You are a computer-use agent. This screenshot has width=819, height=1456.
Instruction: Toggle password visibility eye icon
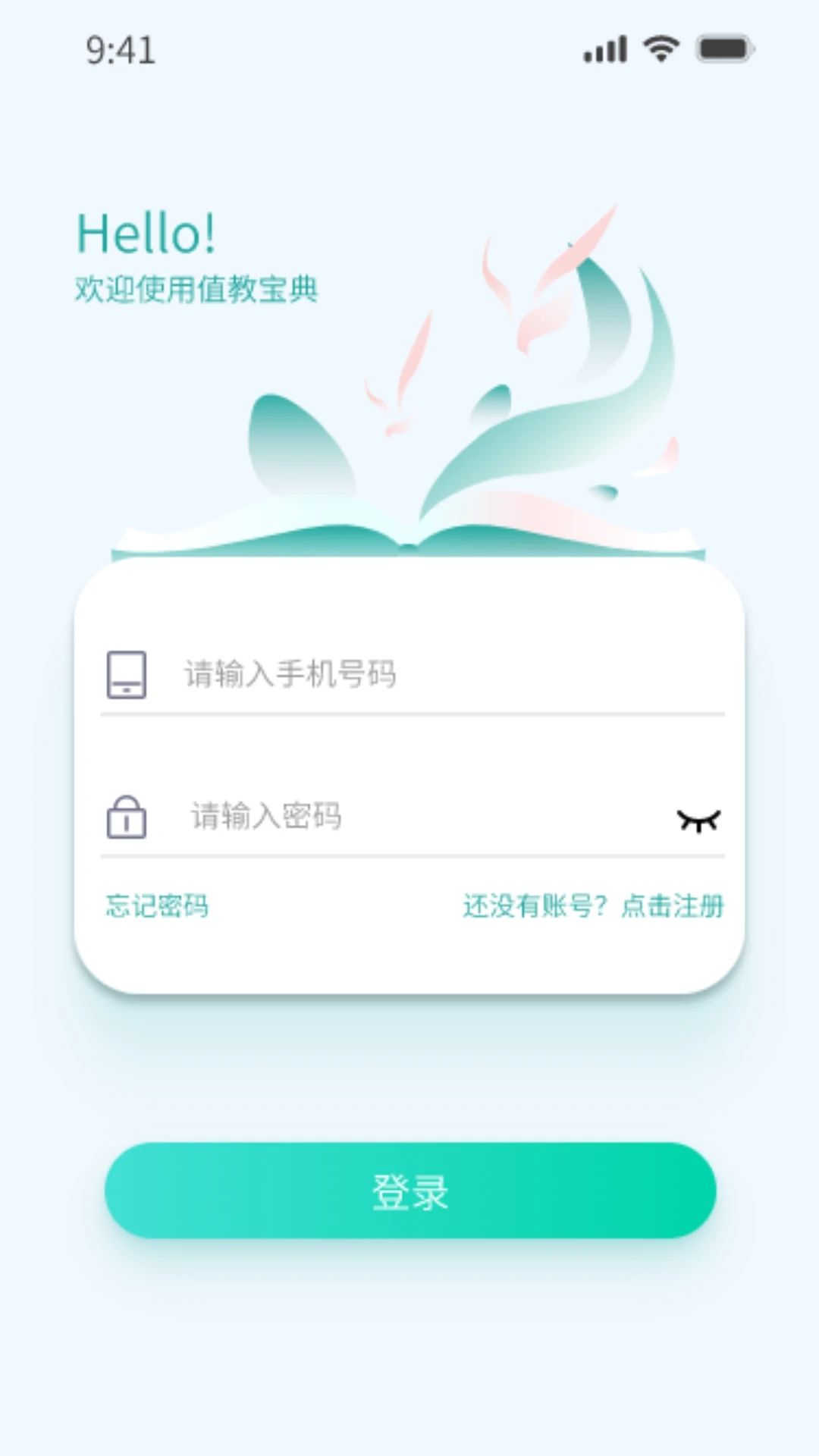pyautogui.click(x=698, y=820)
